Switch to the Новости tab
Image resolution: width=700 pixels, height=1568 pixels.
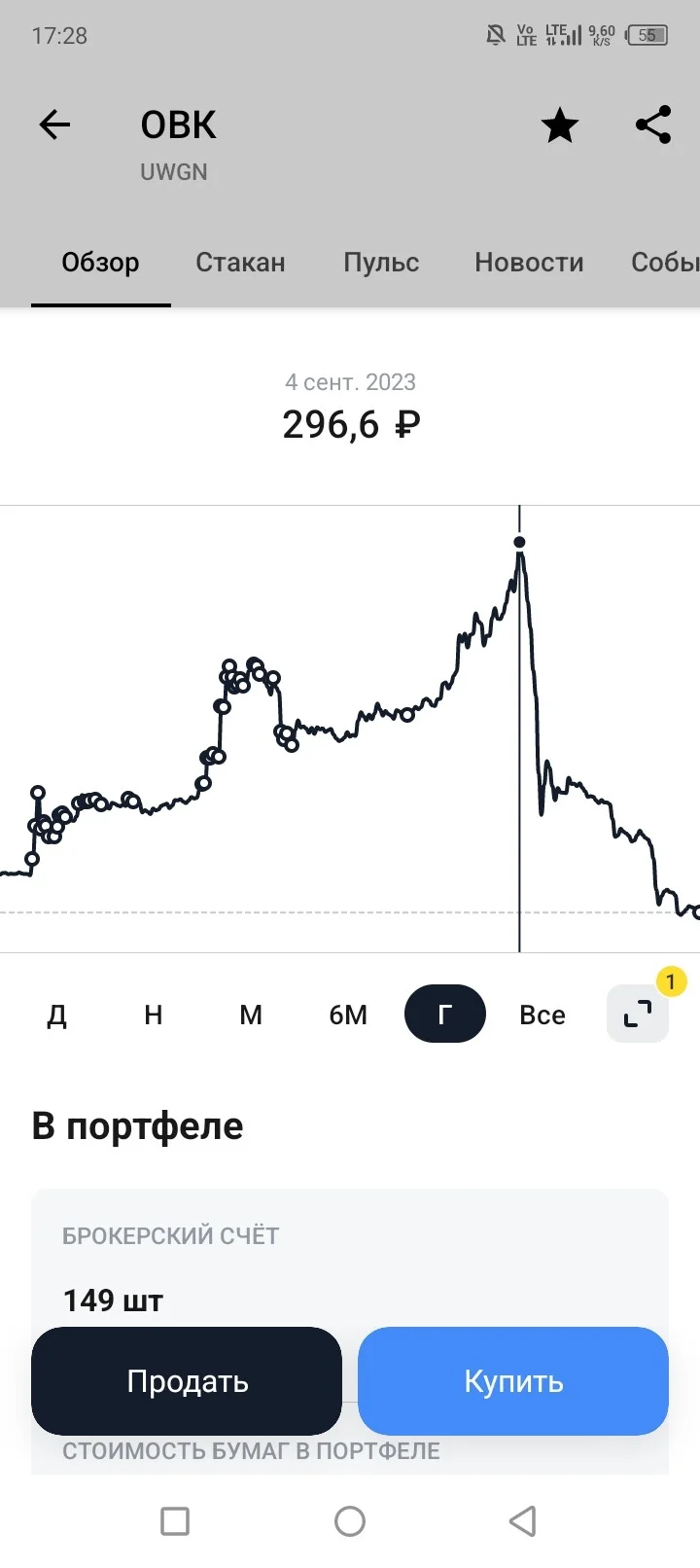click(529, 263)
